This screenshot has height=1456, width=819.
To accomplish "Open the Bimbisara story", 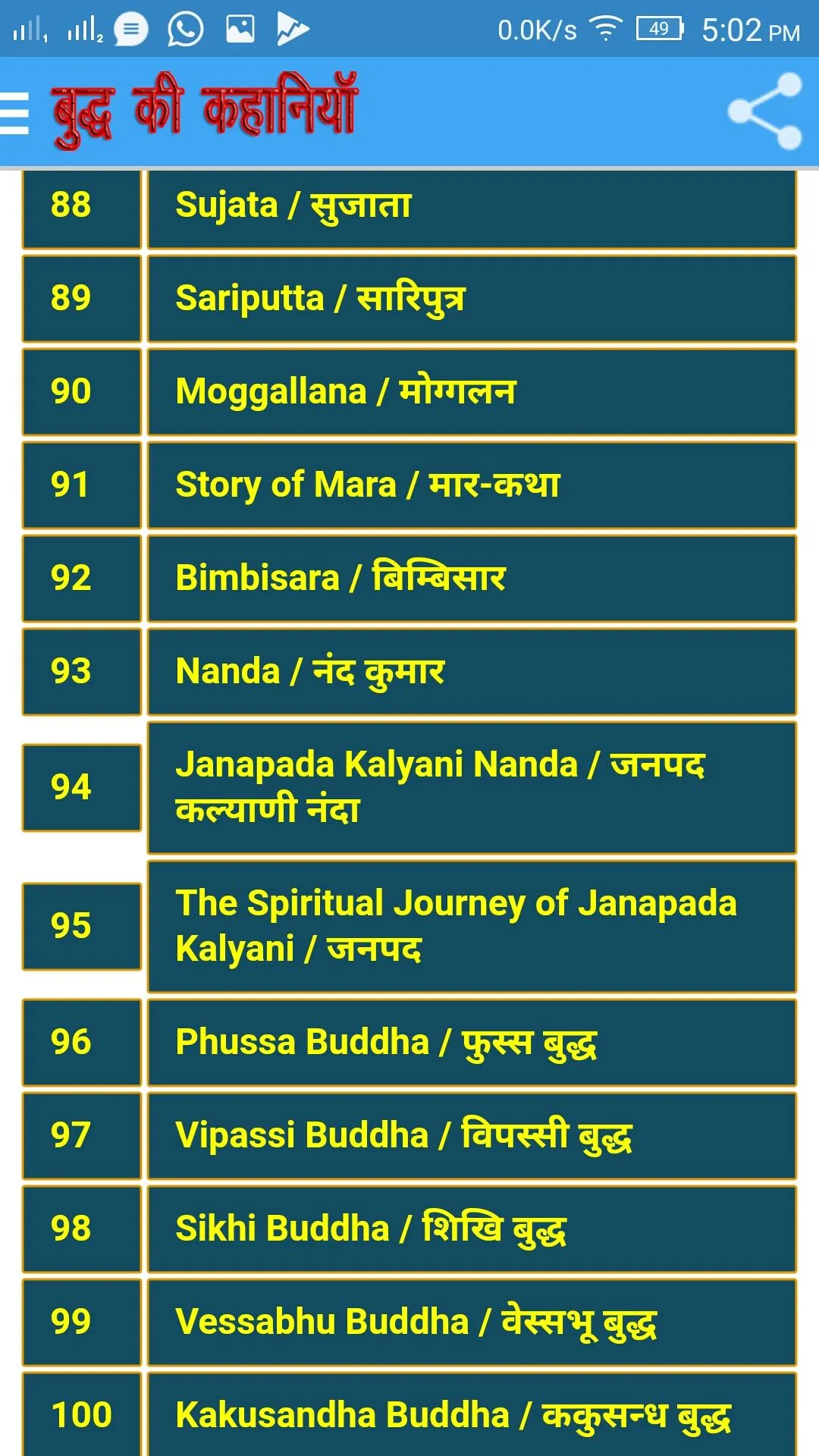I will [472, 579].
